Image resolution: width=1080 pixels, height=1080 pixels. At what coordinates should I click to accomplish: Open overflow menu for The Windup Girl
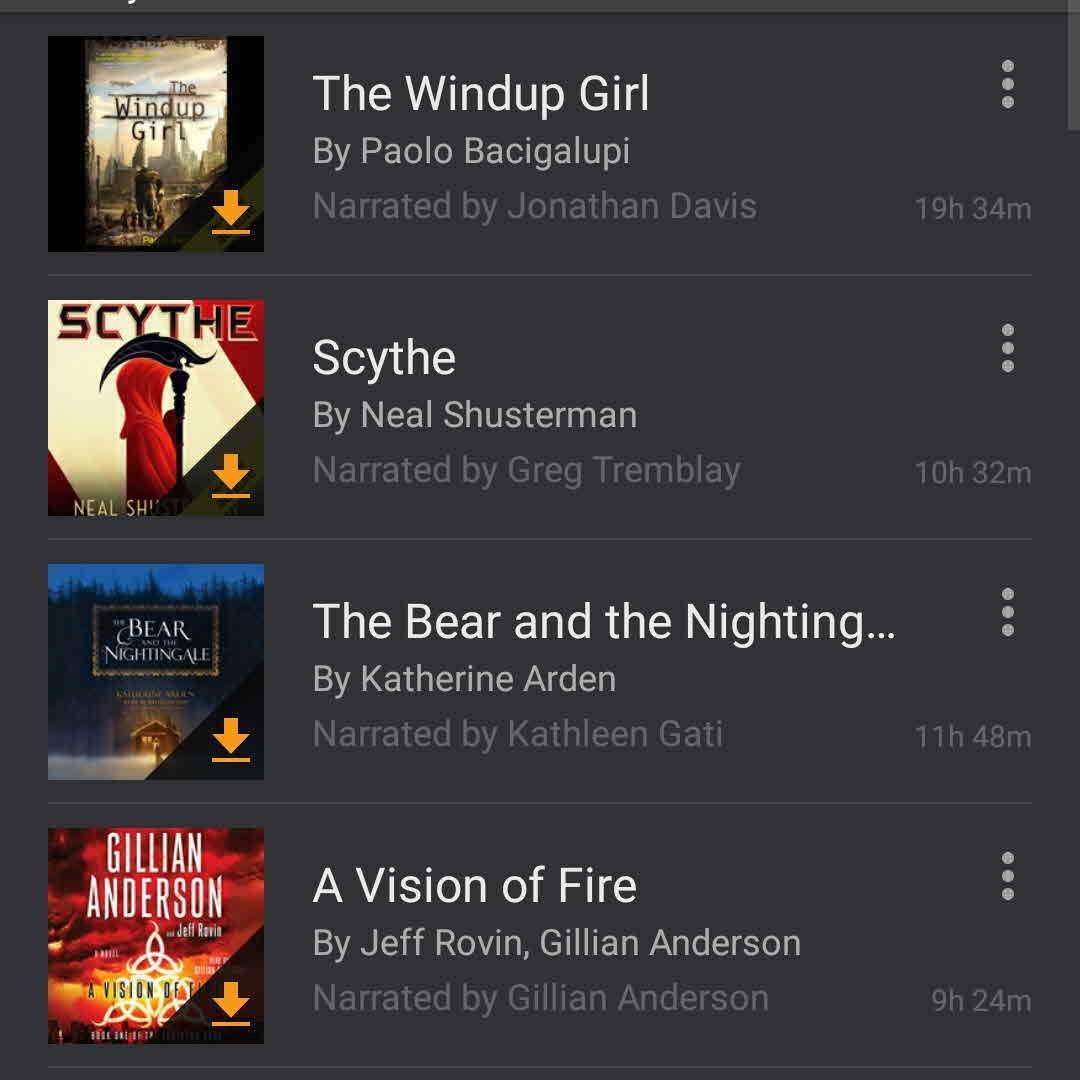pos(1007,85)
